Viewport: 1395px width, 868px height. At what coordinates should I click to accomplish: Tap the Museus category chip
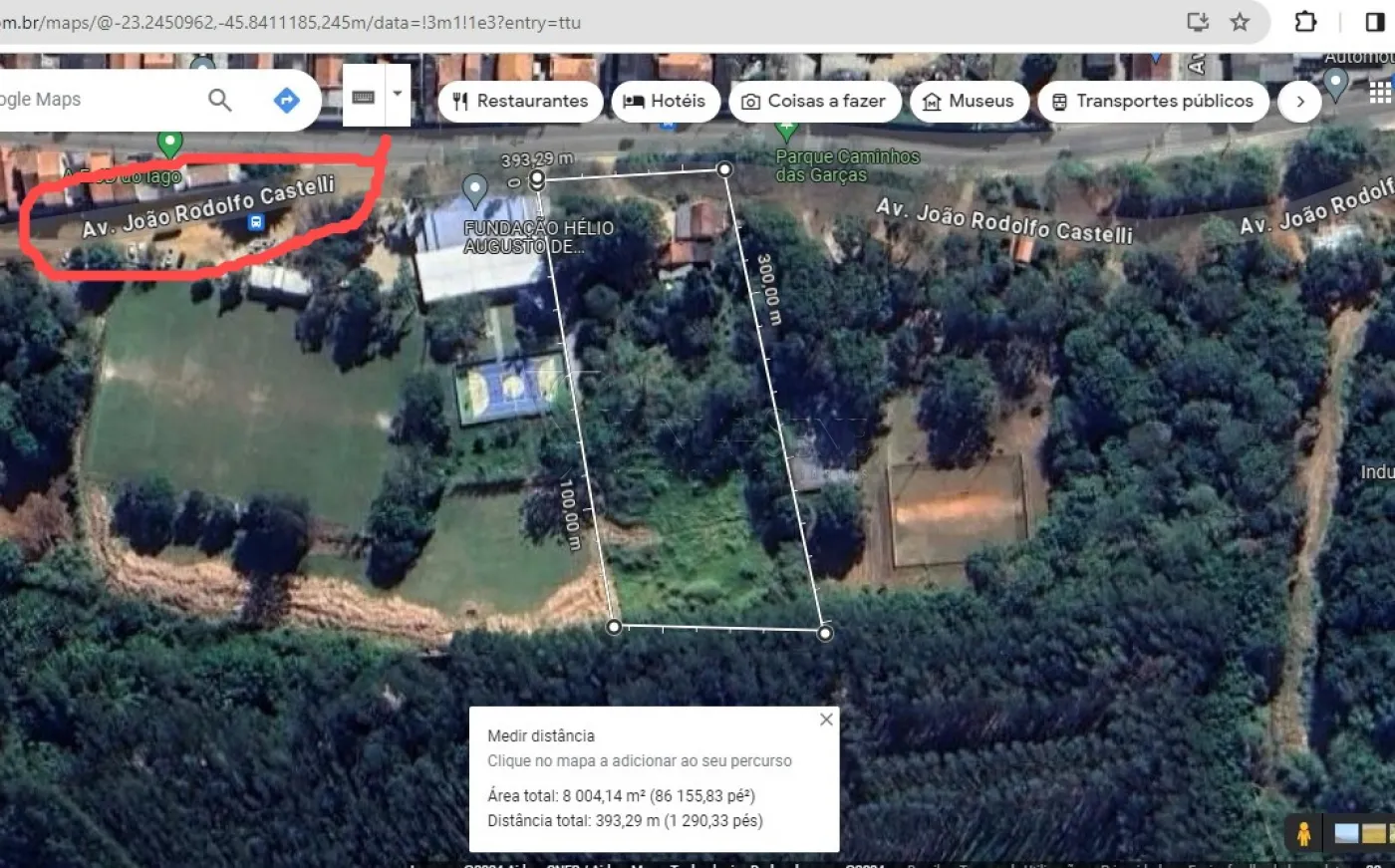(969, 101)
